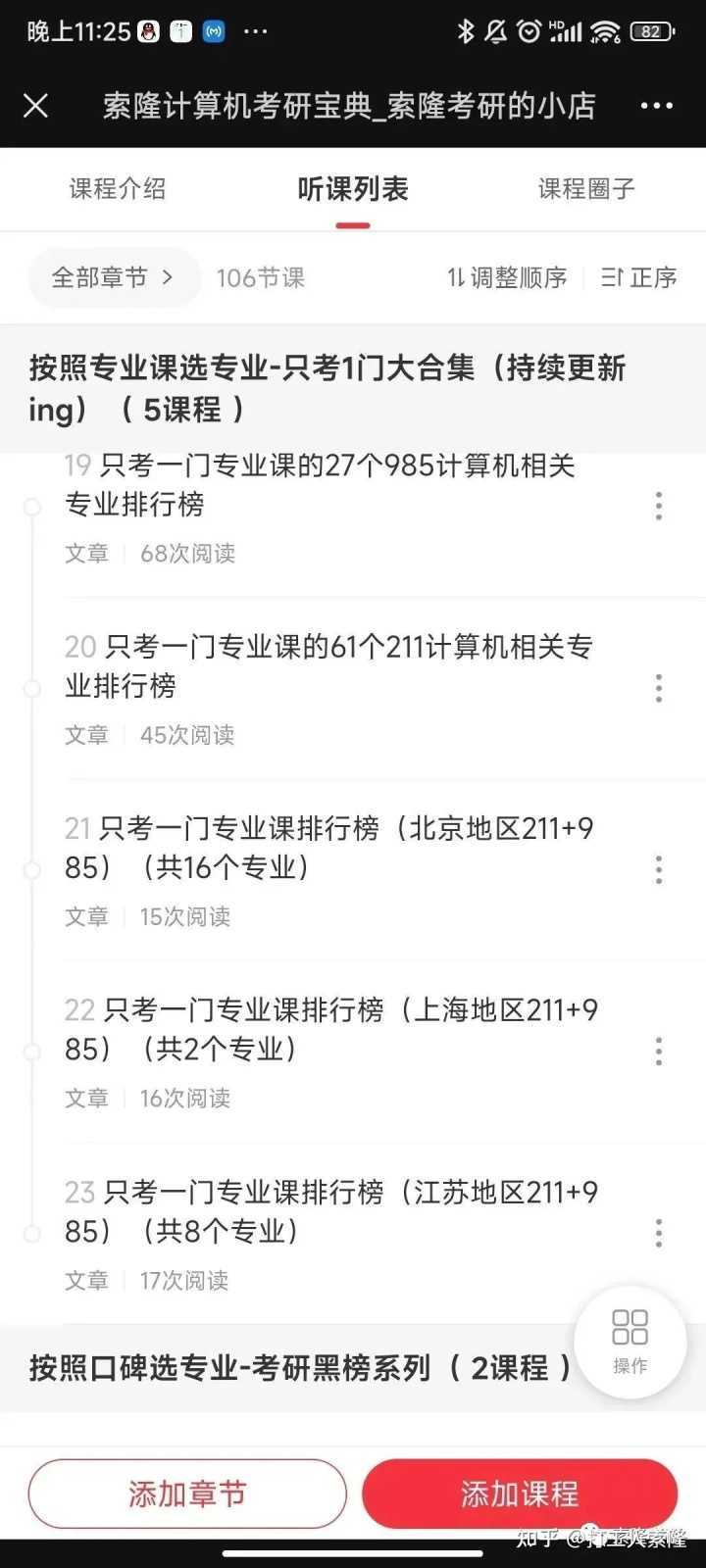Select the timeline circle beside lesson 19
Viewport: 706px width, 1568px height.
click(x=32, y=506)
